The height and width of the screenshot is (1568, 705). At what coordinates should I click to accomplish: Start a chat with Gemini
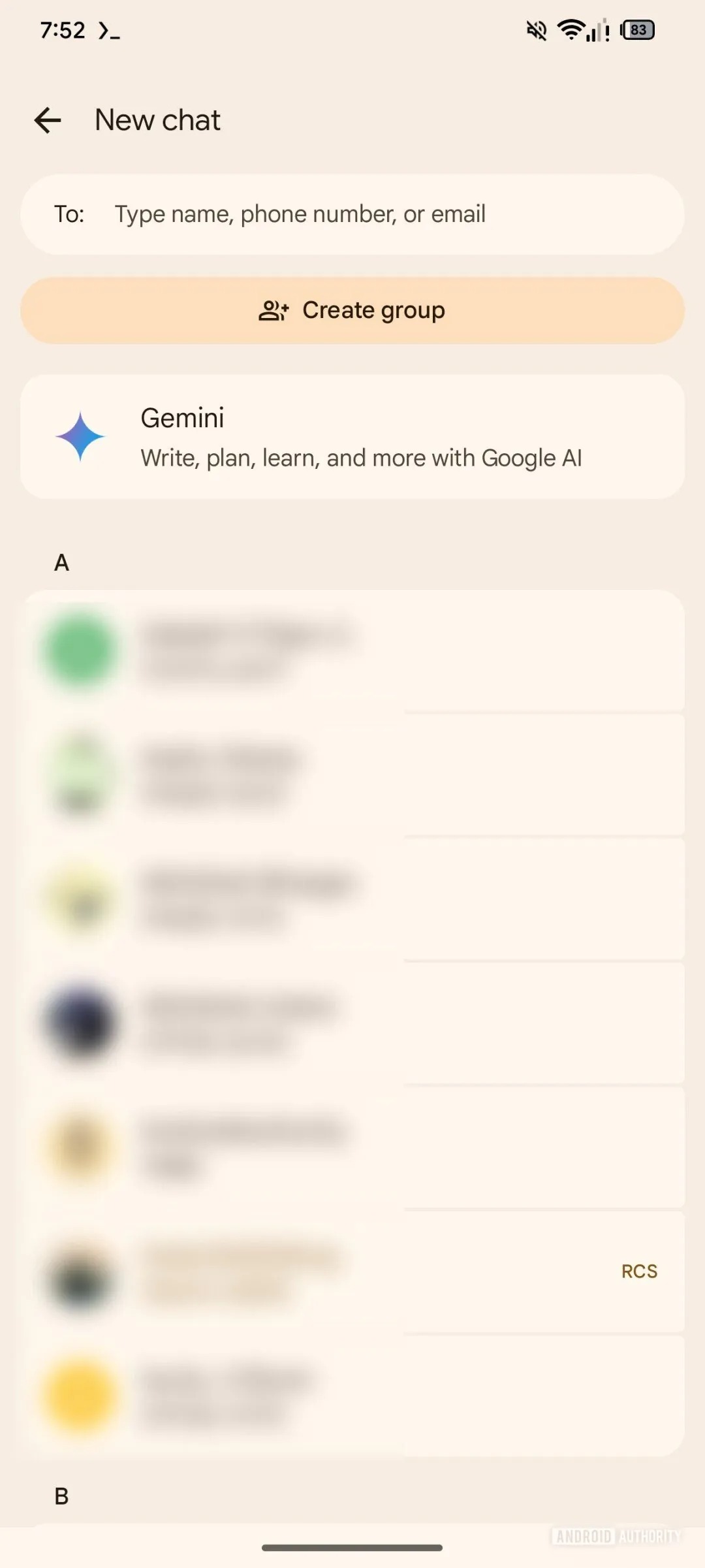click(352, 437)
